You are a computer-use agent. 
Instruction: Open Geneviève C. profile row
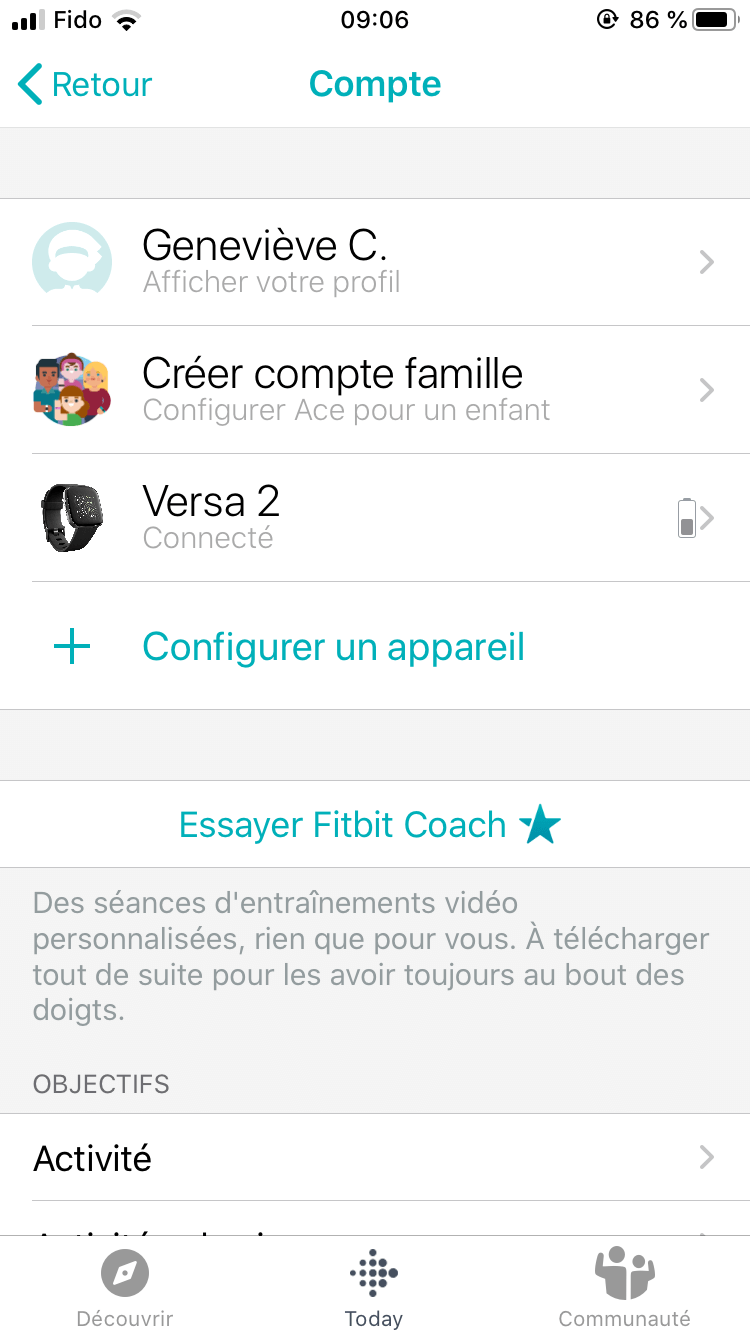point(375,262)
